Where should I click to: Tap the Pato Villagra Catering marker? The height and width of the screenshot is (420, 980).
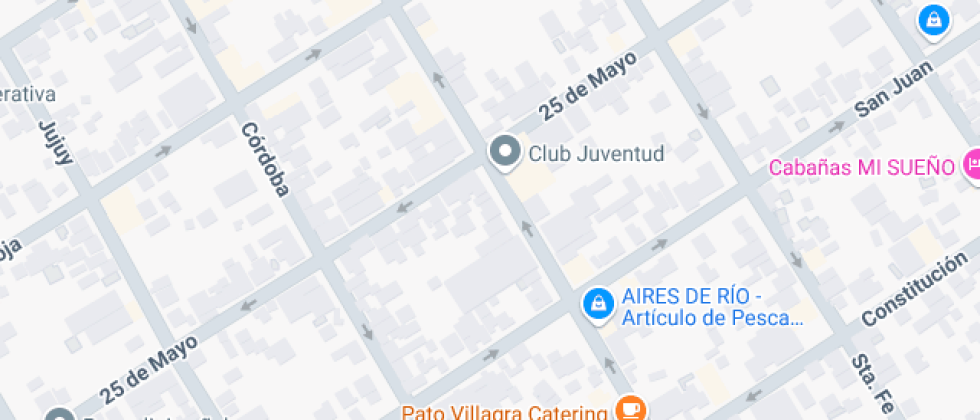630,408
